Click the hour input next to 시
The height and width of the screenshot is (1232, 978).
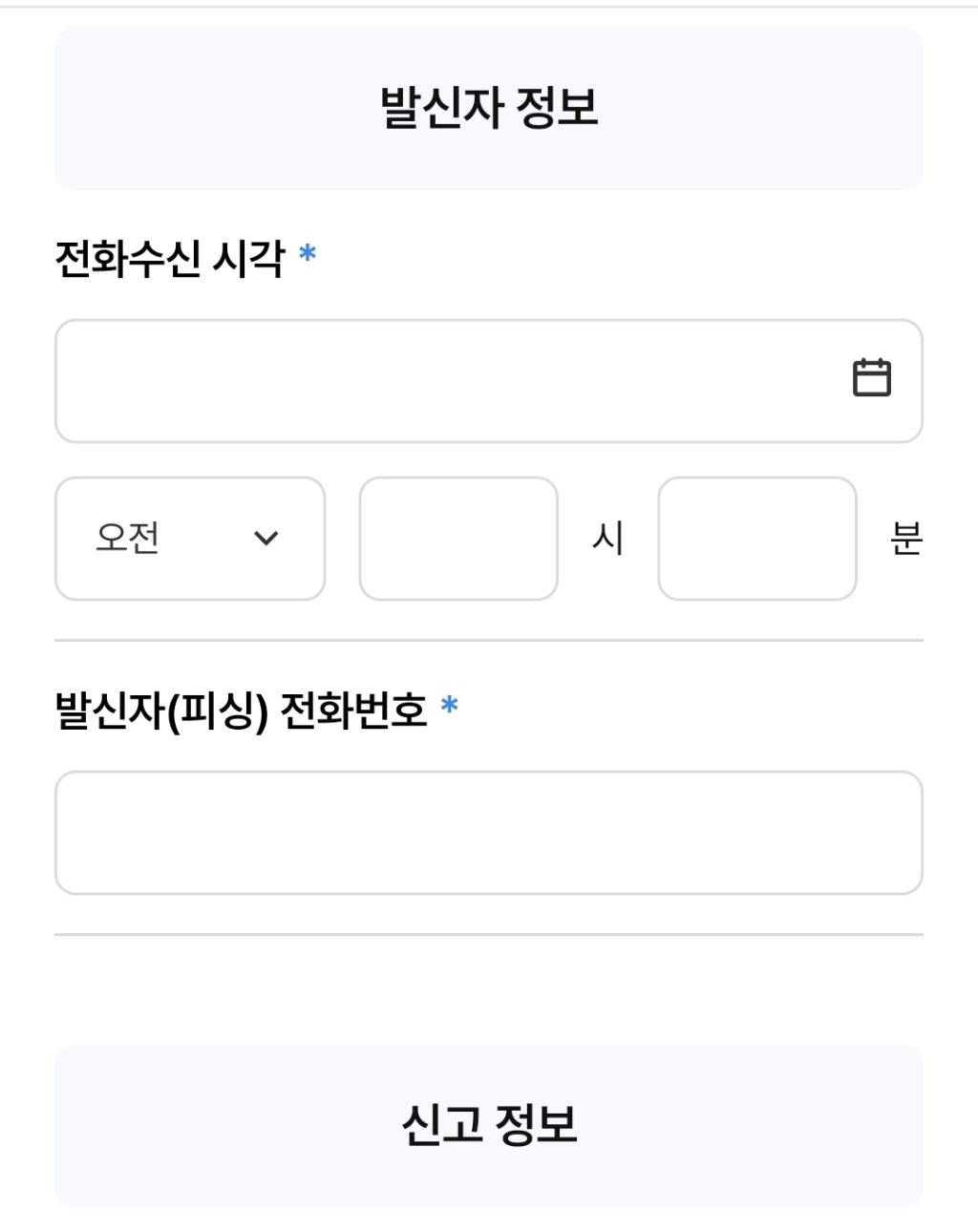[458, 537]
